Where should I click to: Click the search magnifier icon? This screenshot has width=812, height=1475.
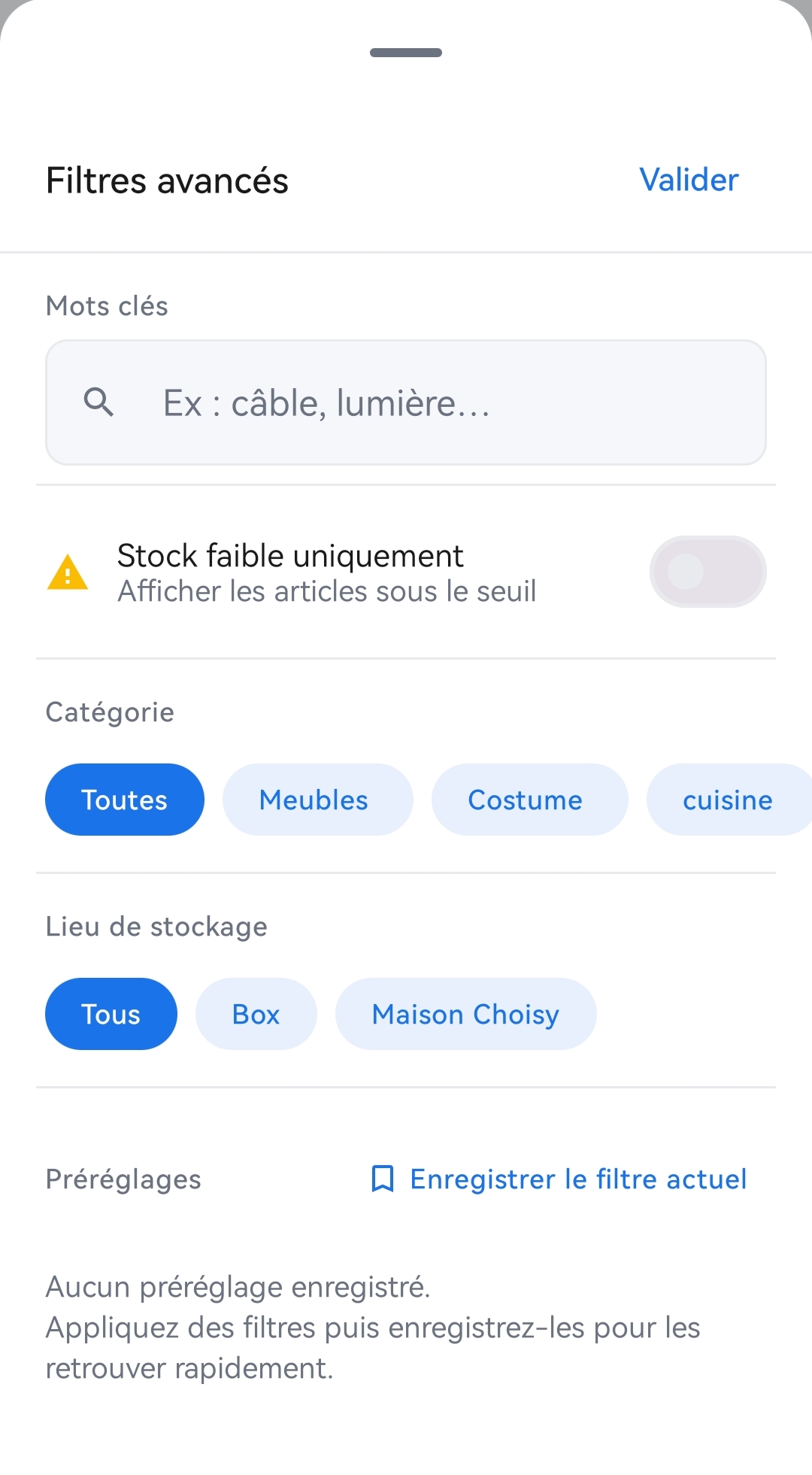point(100,402)
